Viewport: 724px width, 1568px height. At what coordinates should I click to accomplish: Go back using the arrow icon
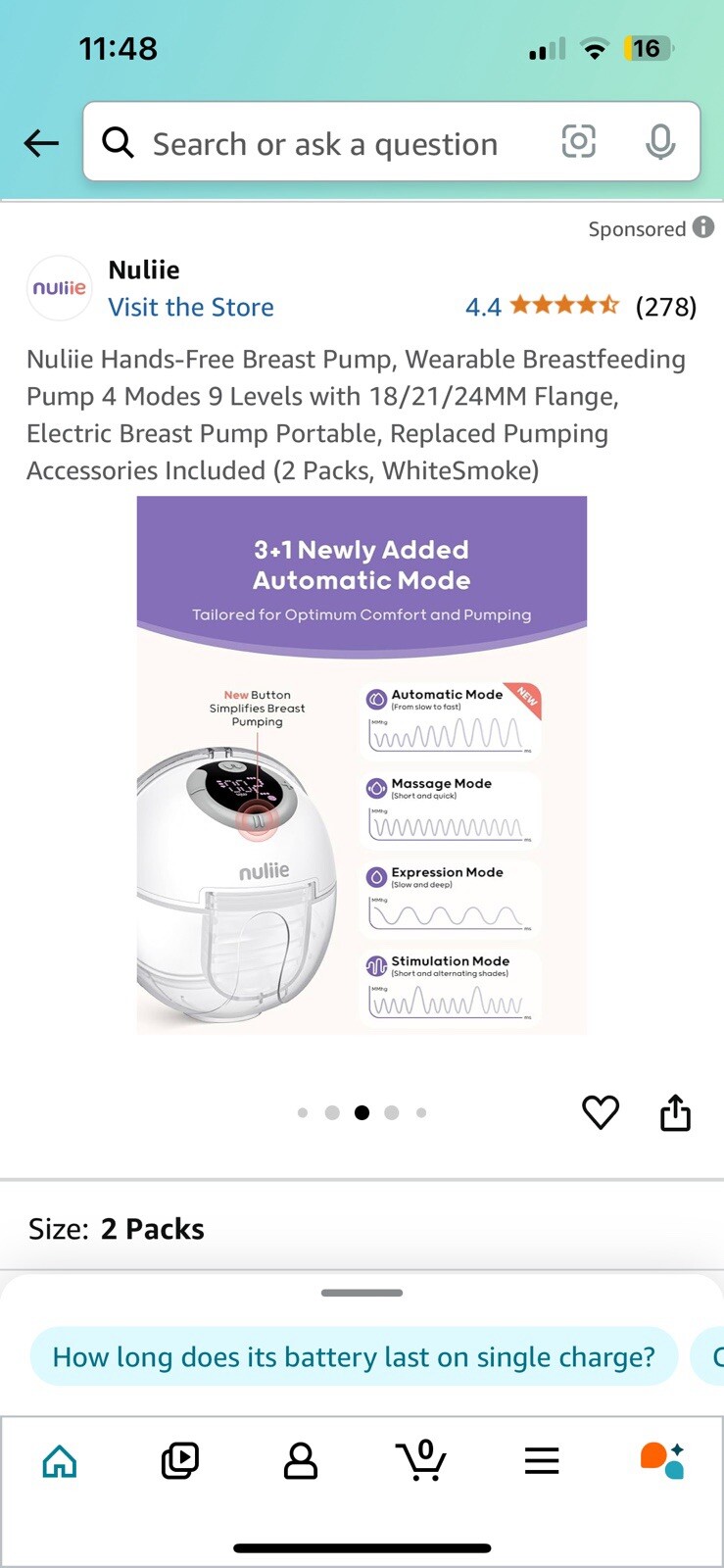[41, 143]
